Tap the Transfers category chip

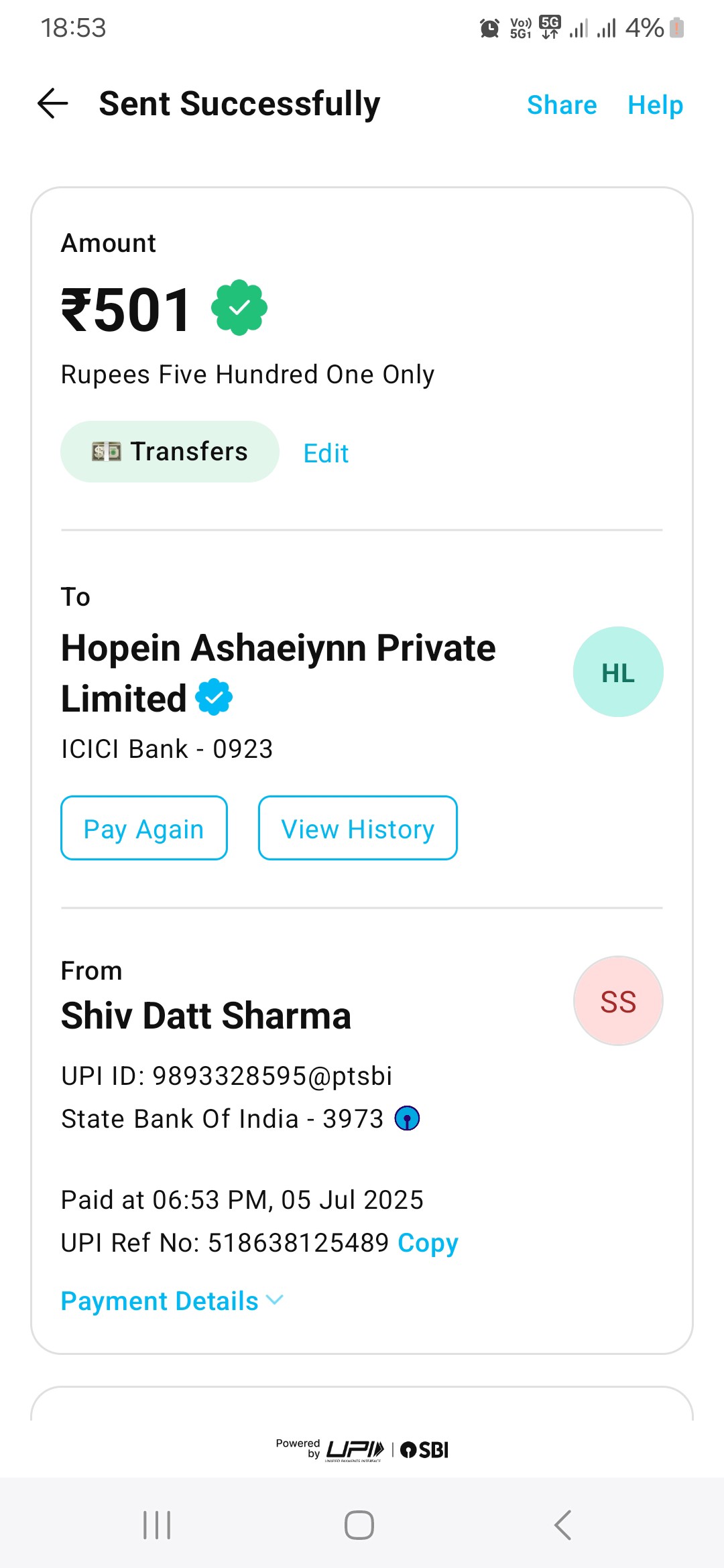170,452
